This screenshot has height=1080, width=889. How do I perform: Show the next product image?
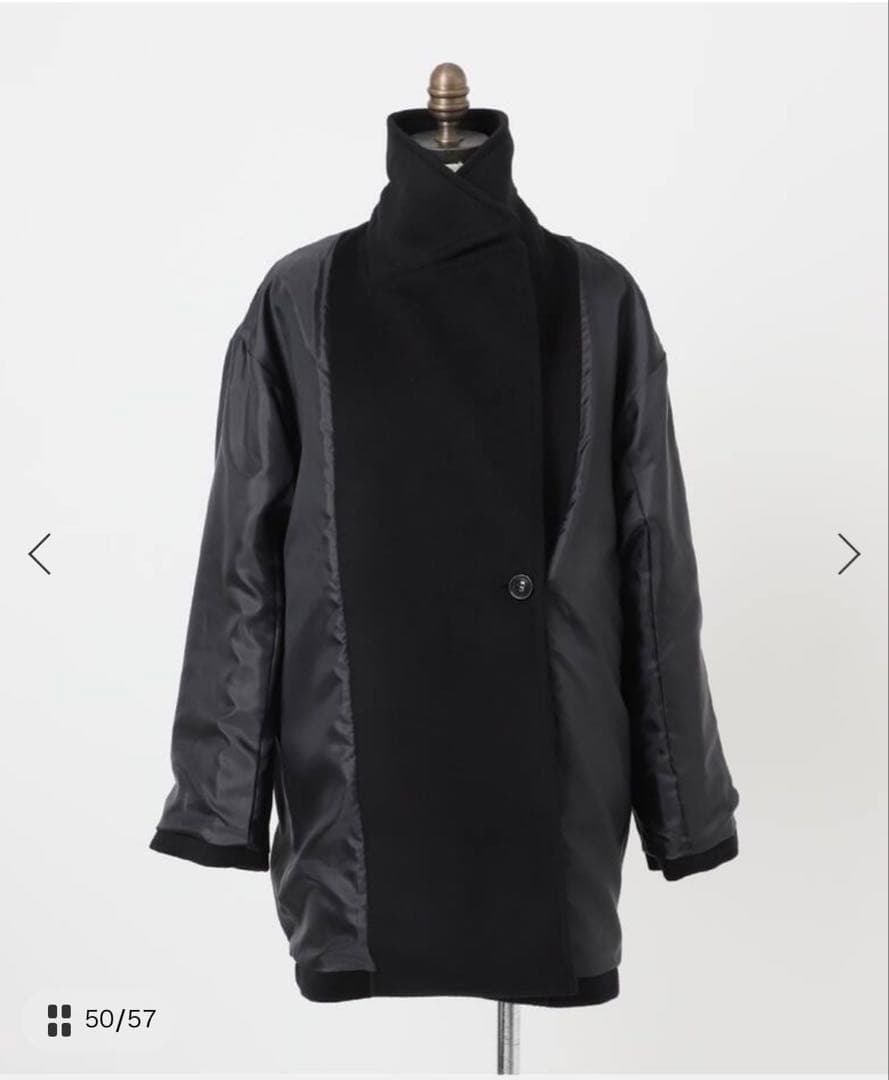click(x=848, y=553)
